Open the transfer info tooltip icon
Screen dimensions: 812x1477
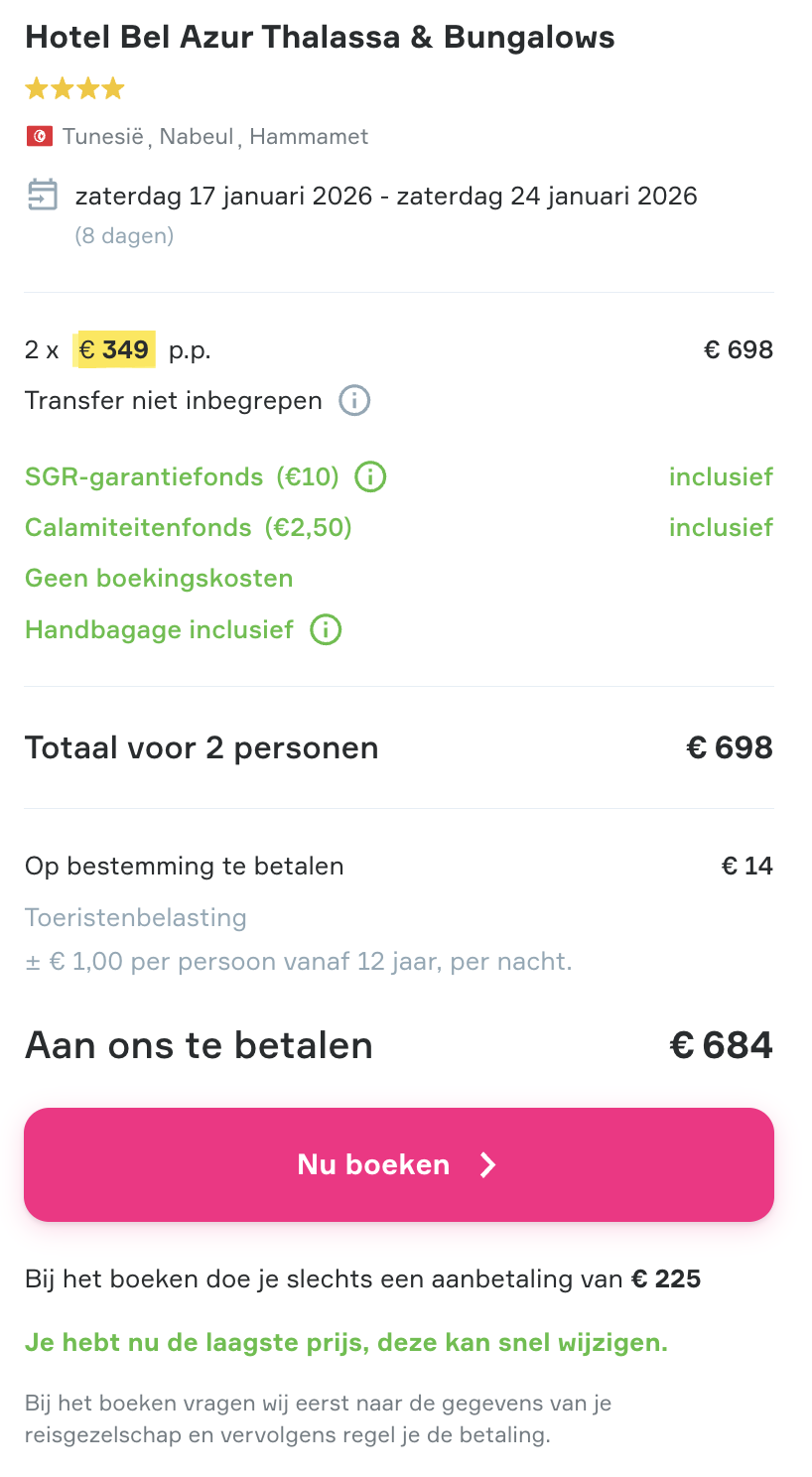click(x=353, y=400)
